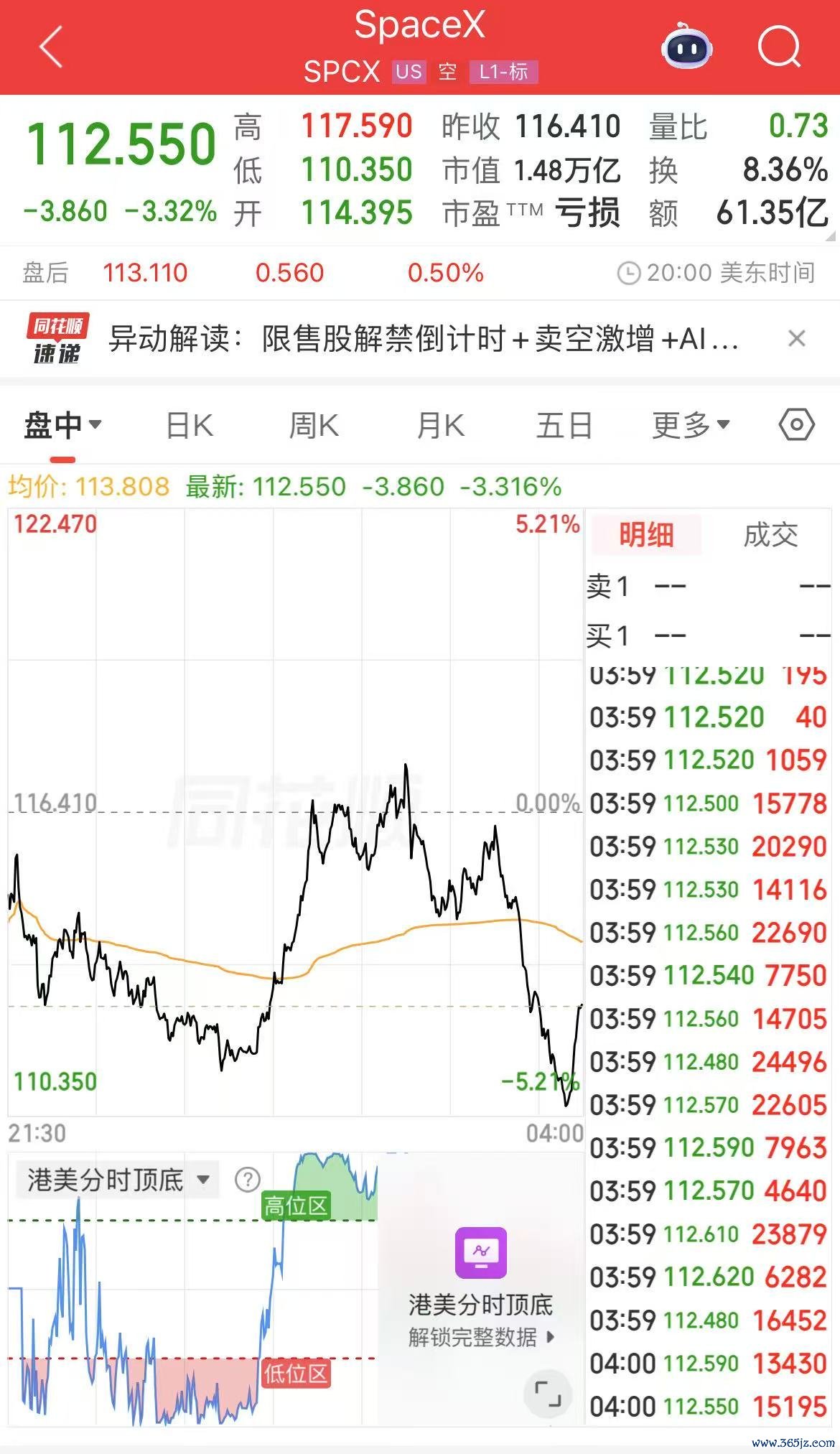Open the 异动解读 news banner
This screenshot has height=1454, width=840.
coord(424,338)
